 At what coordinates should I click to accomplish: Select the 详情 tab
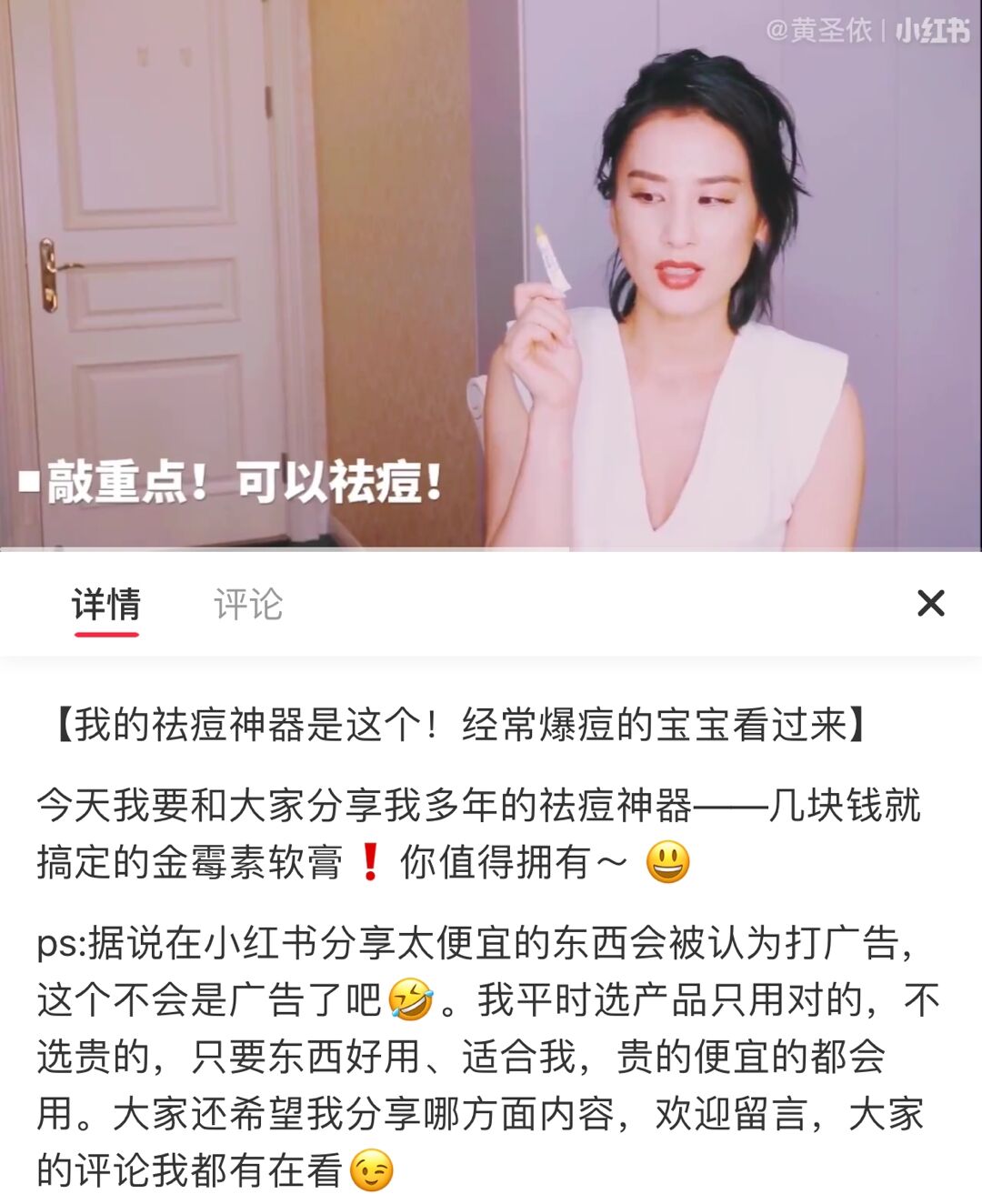106,604
